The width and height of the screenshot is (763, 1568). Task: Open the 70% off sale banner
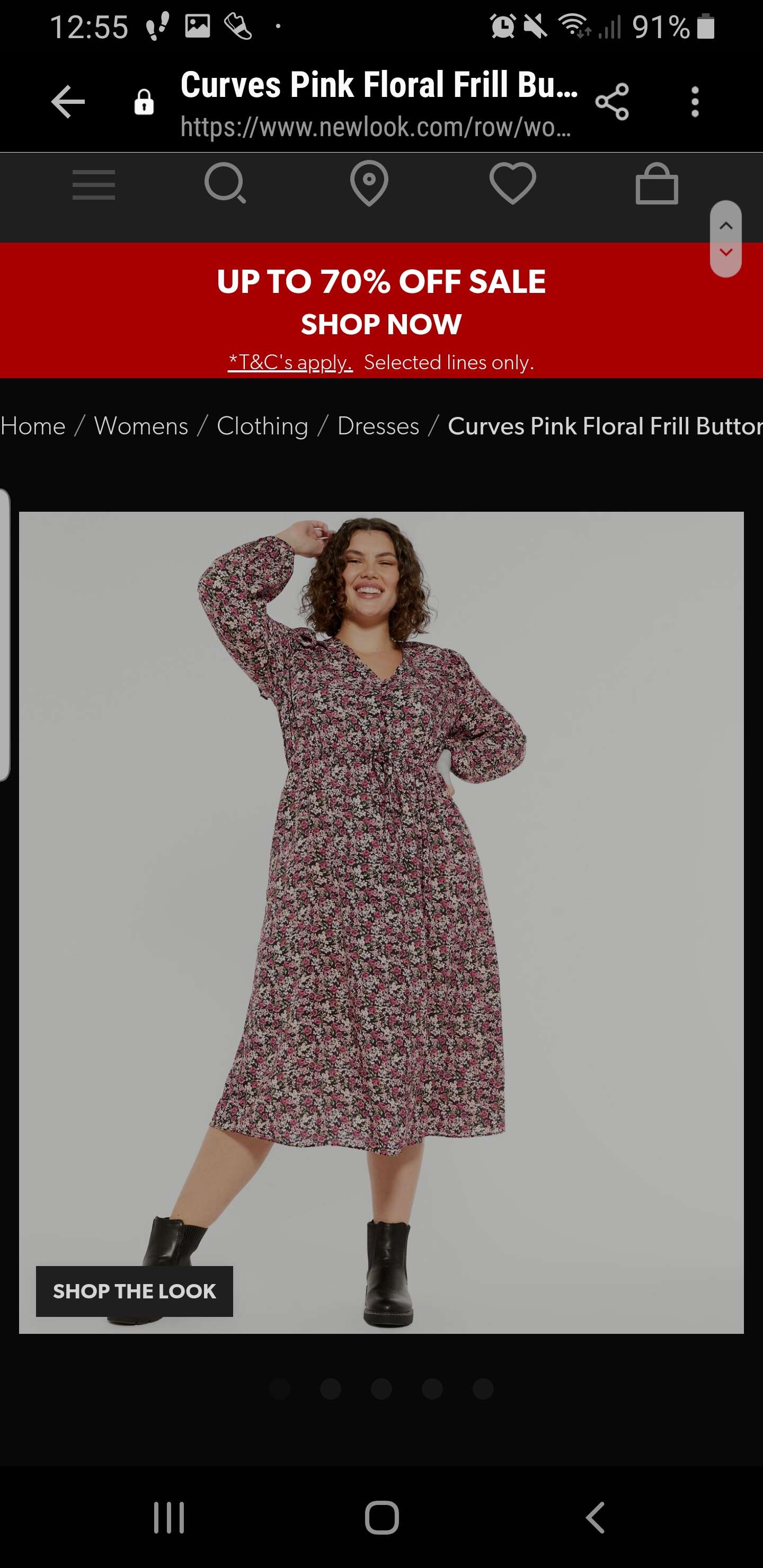(x=381, y=302)
